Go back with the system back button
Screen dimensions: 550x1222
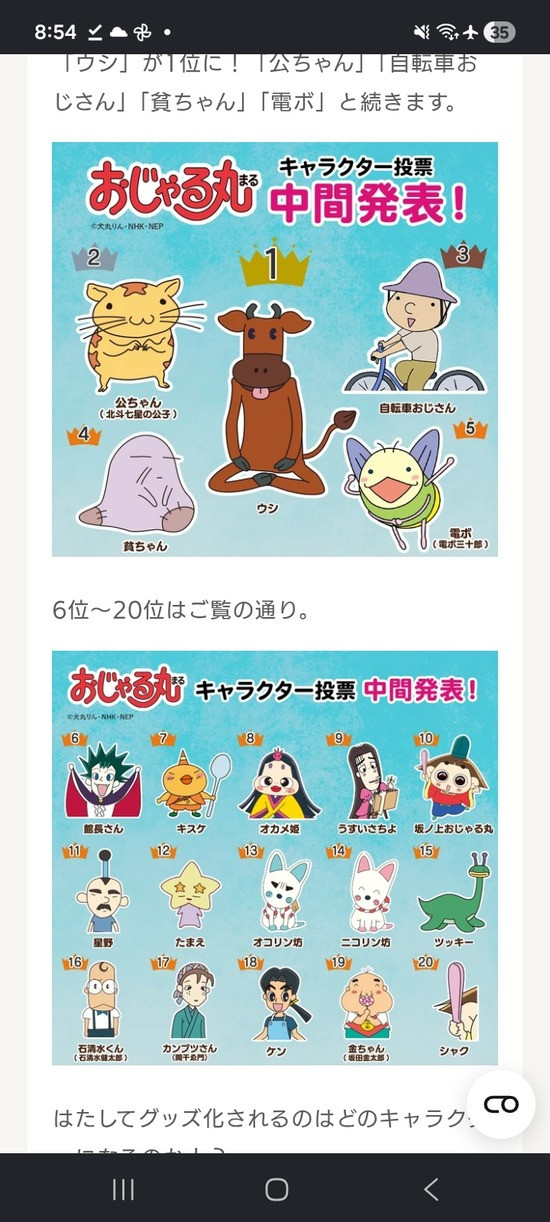pos(431,1189)
